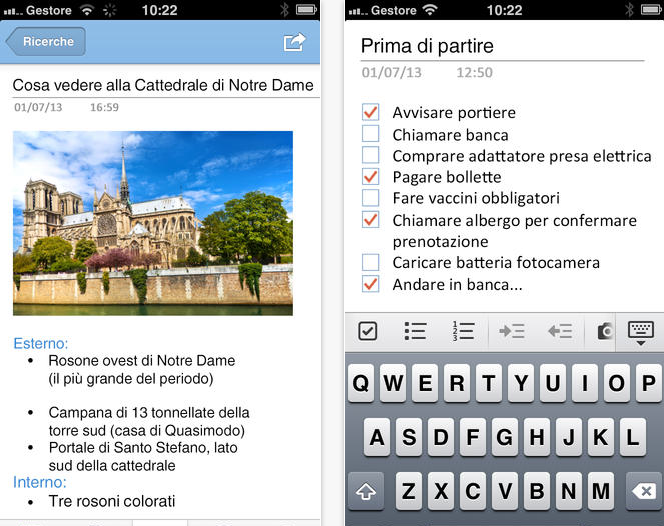Uncheck Andare in banca
This screenshot has height=526, width=664.
370,284
